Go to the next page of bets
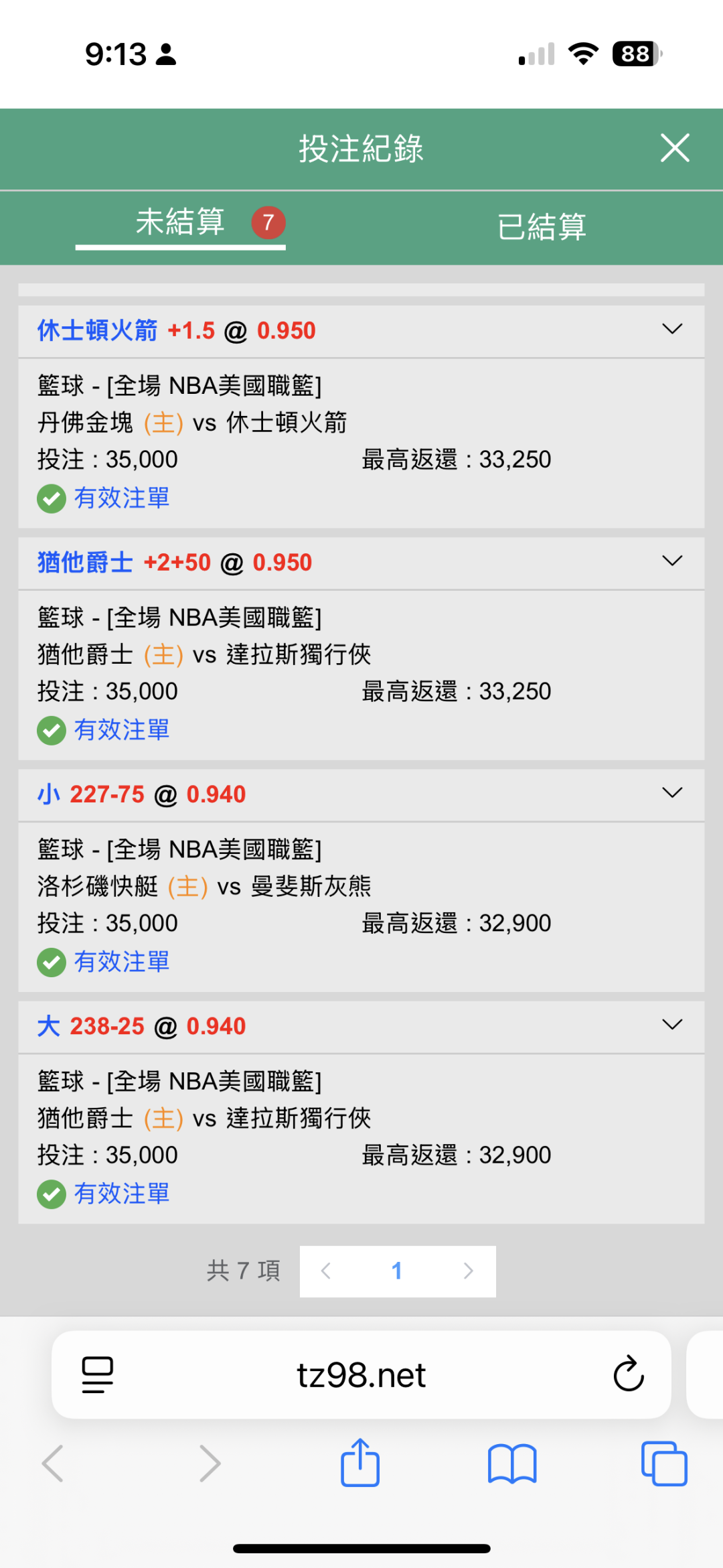 468,1271
